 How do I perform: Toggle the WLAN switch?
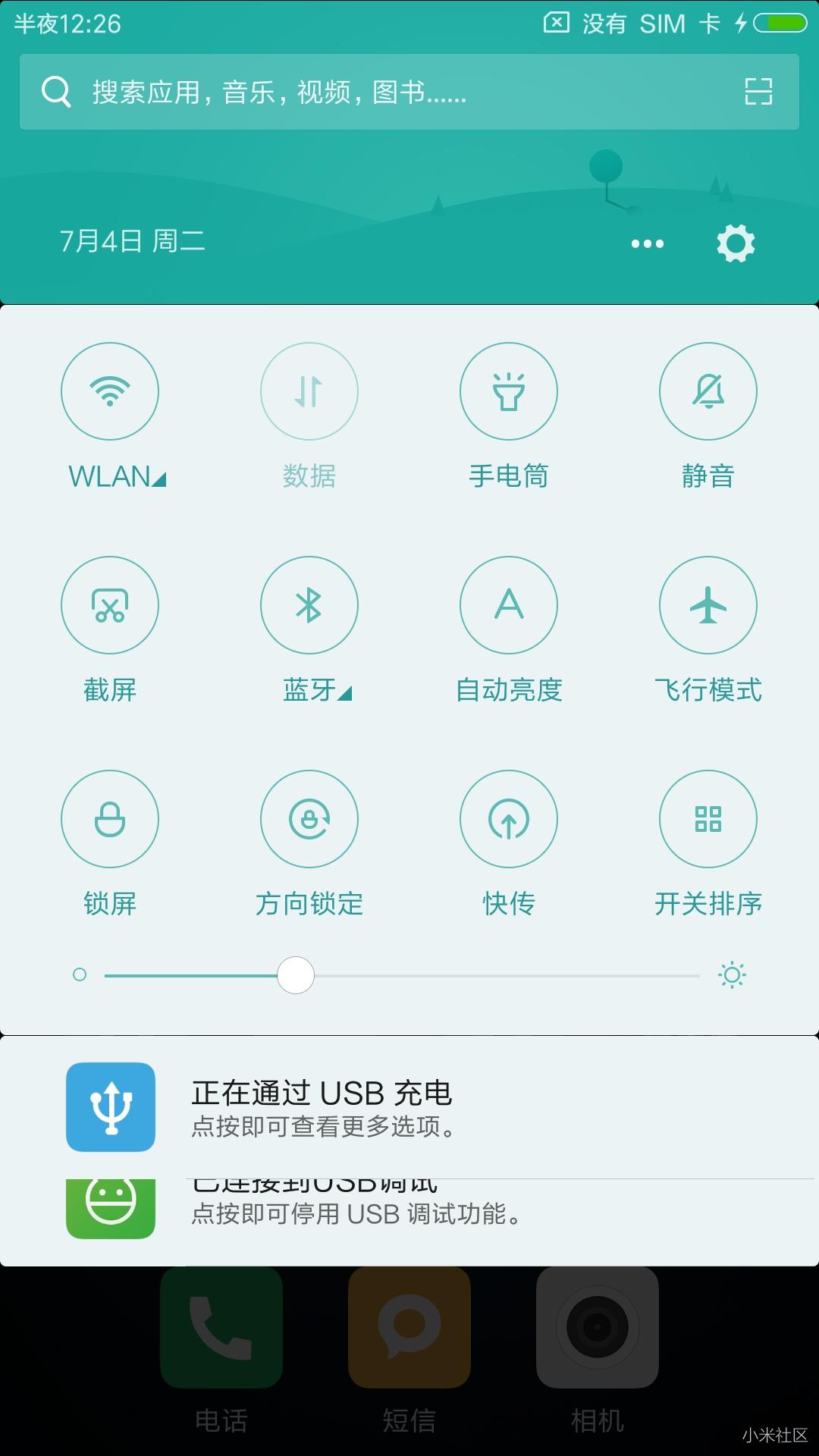coord(110,391)
